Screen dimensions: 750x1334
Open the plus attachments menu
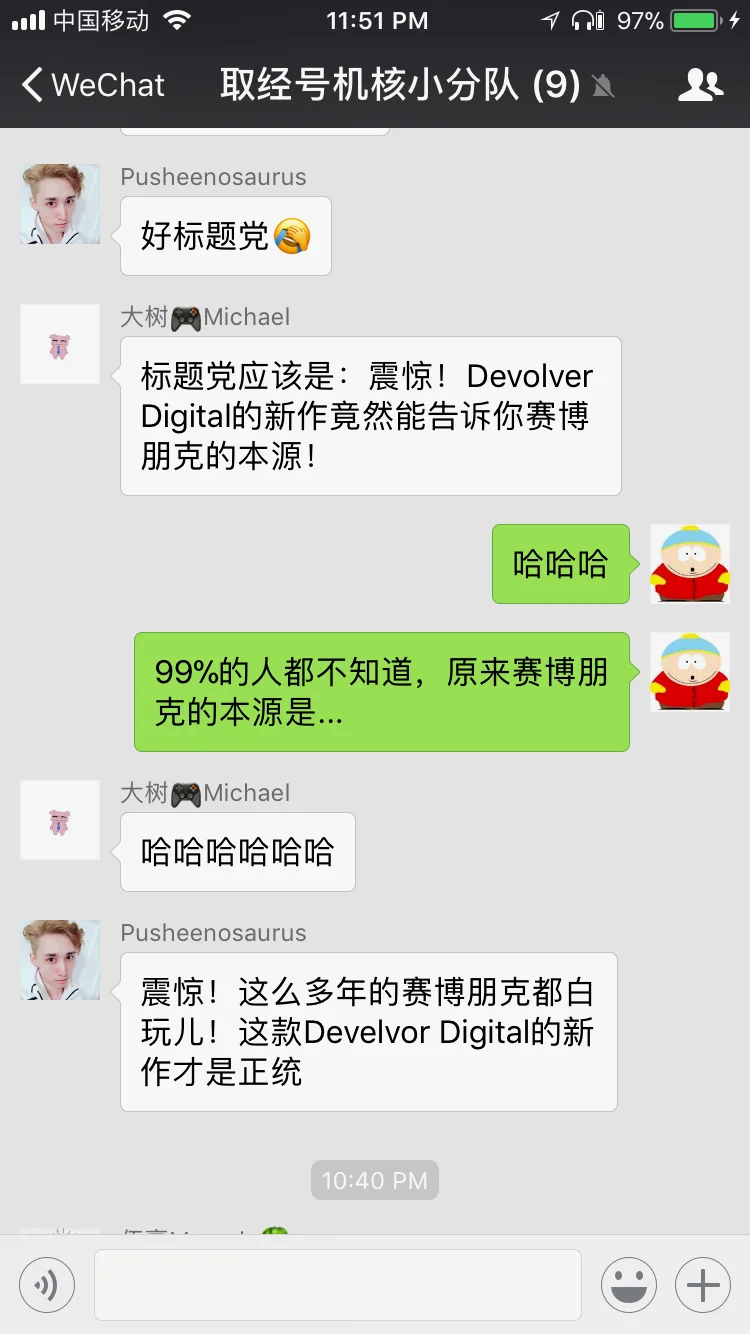click(703, 1284)
